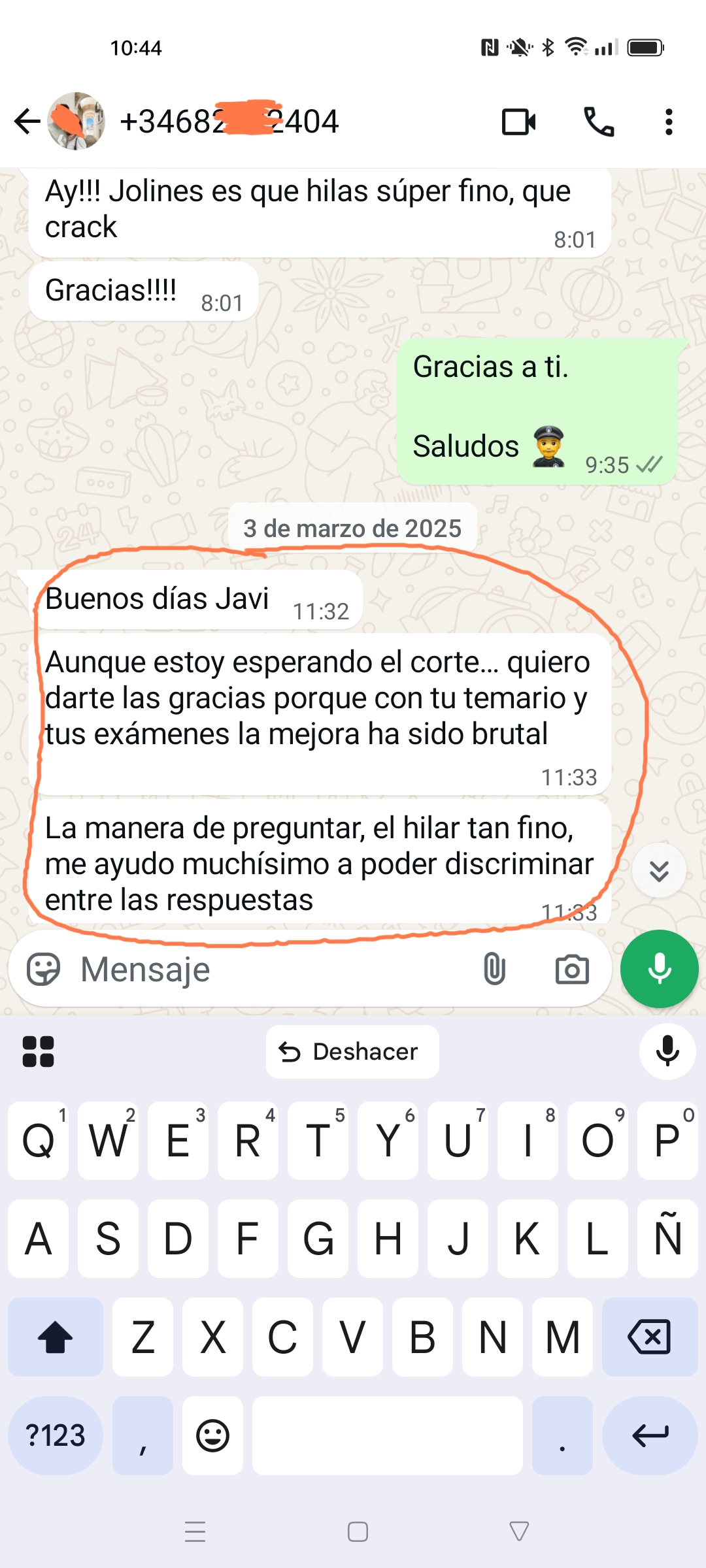Start a video call
Viewport: 706px width, 1568px height.
click(519, 122)
